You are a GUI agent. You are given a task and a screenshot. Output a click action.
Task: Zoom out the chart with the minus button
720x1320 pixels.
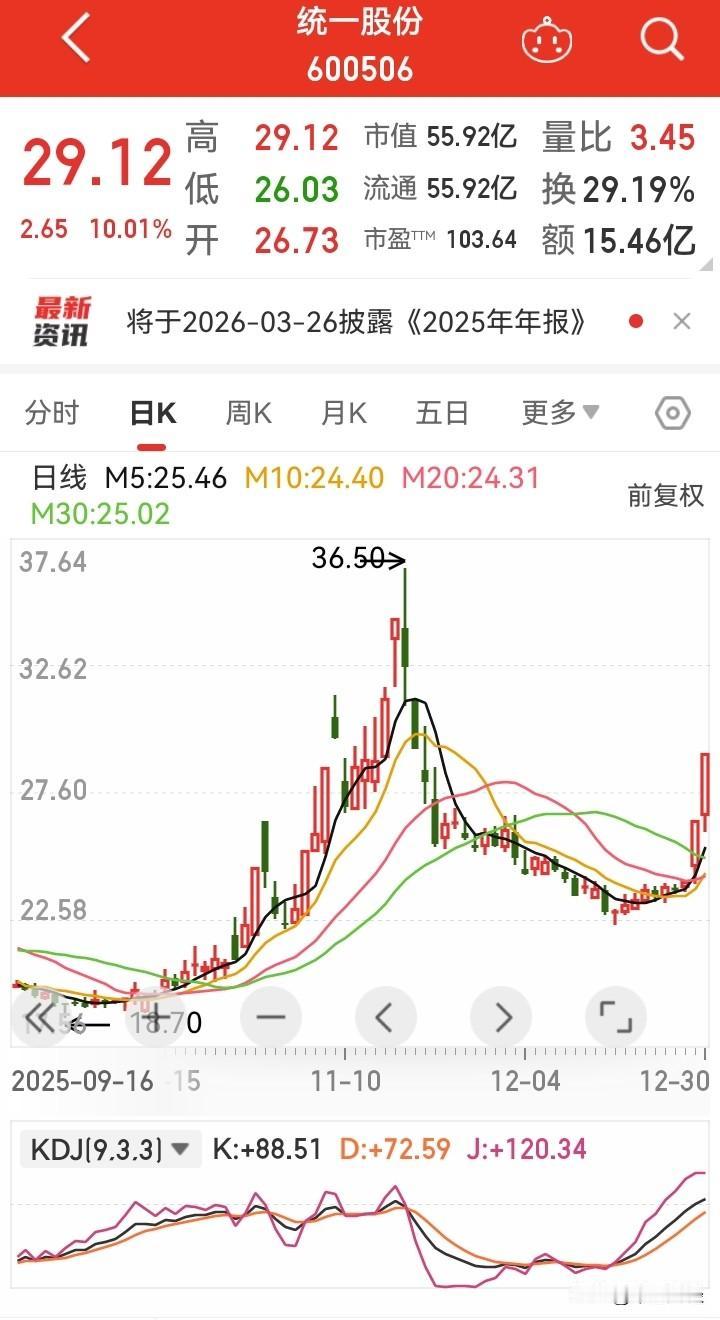271,1018
